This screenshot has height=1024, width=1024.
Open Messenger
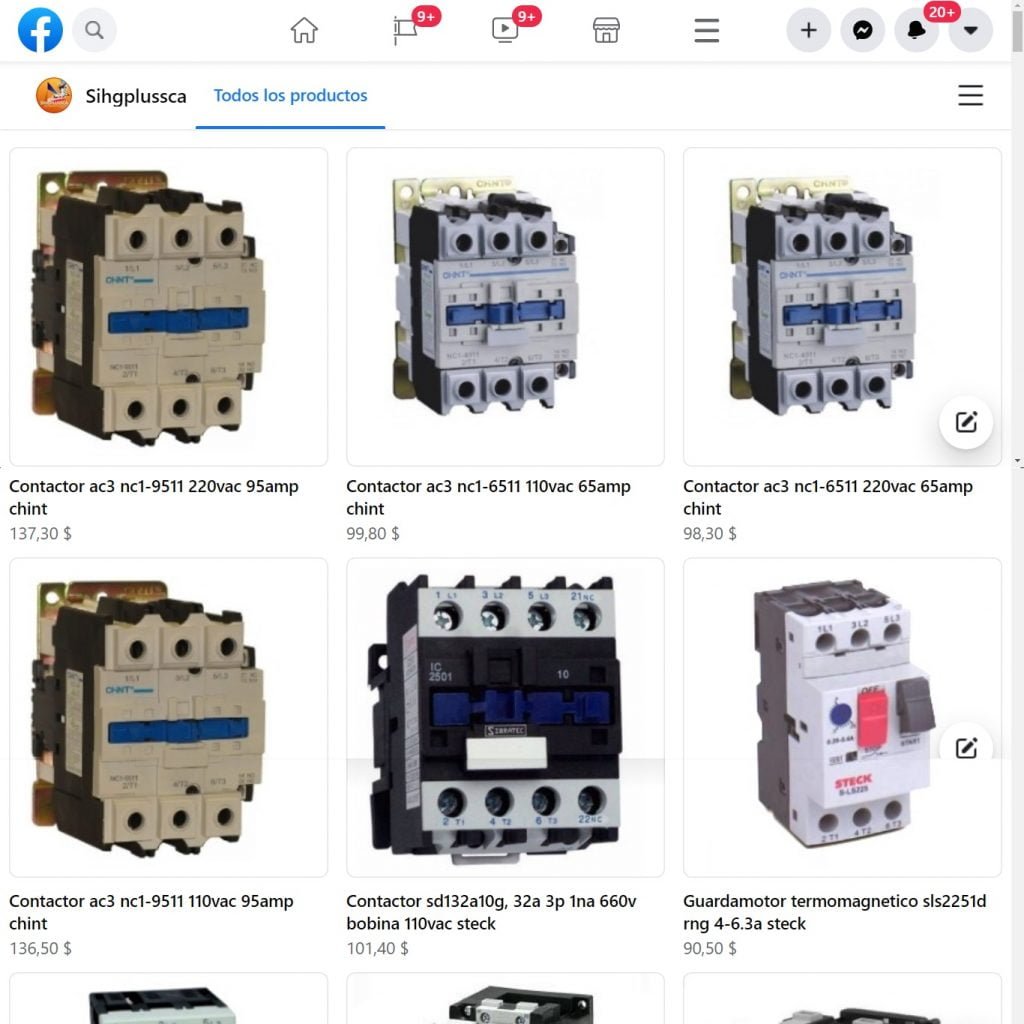tap(863, 30)
